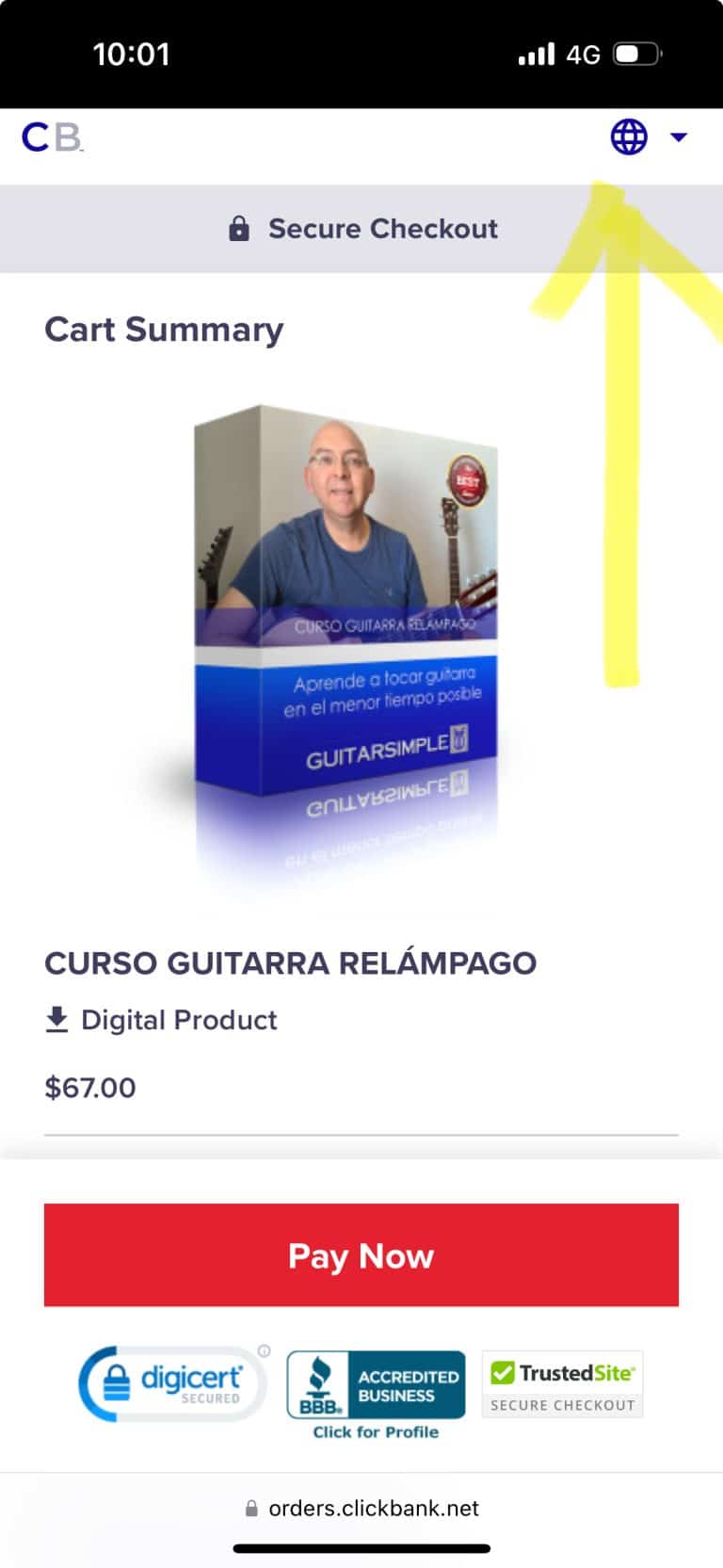Image resolution: width=723 pixels, height=1568 pixels.
Task: Open the language globe dropdown
Action: click(649, 137)
